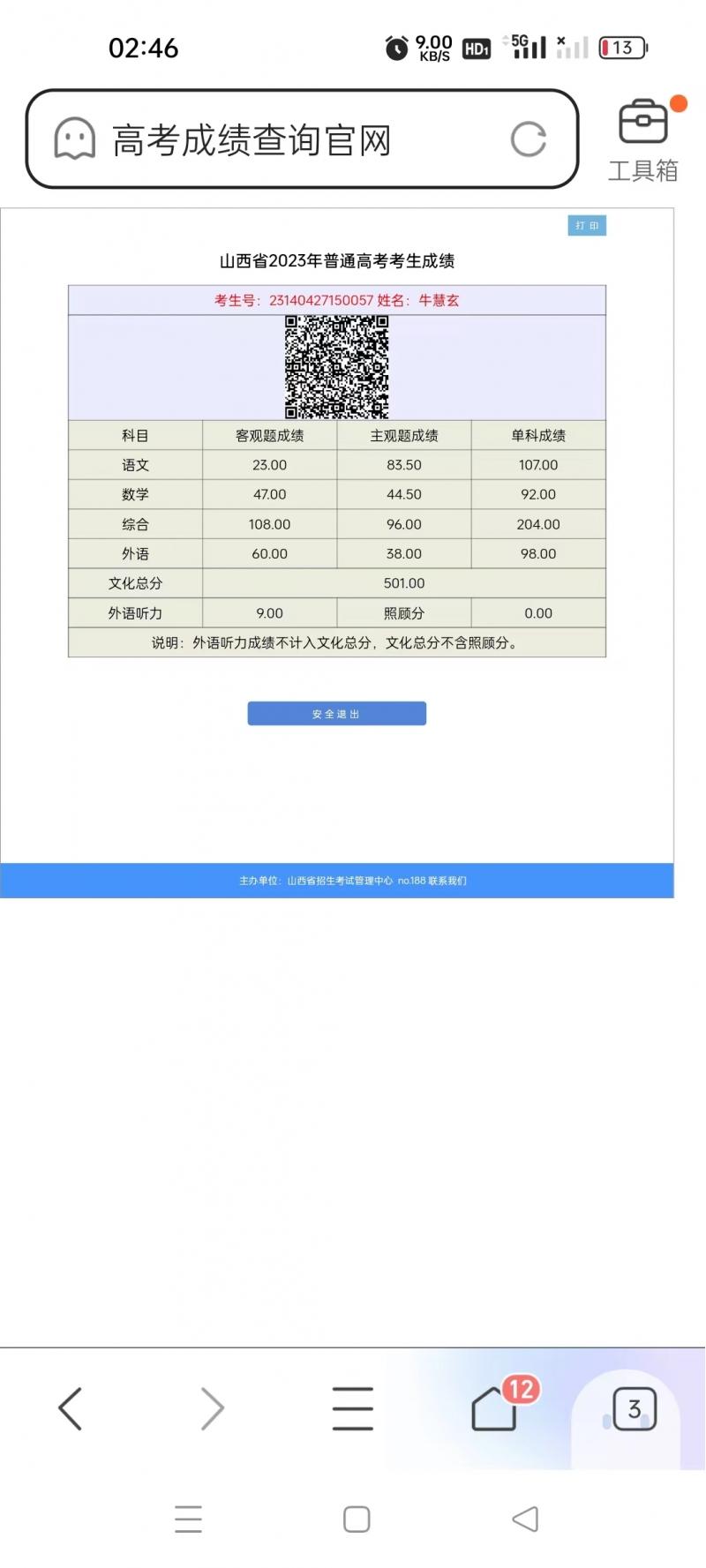Go back to the previous page
706x1568 pixels.
point(71,1407)
